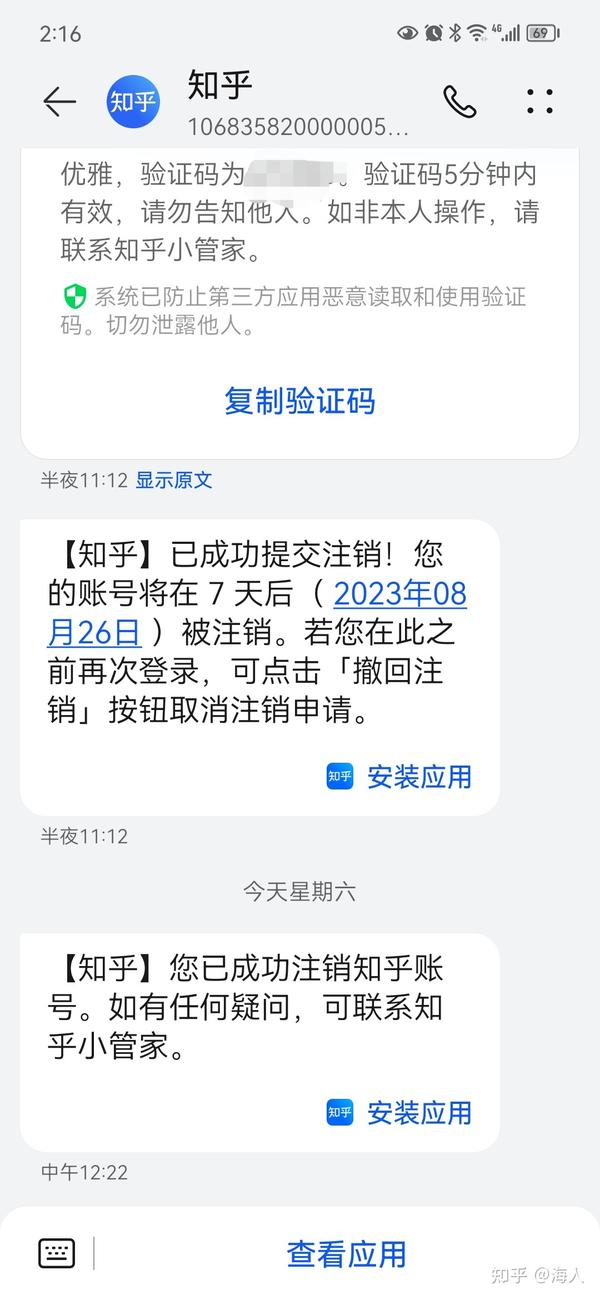Go back using the arrow icon

point(60,101)
